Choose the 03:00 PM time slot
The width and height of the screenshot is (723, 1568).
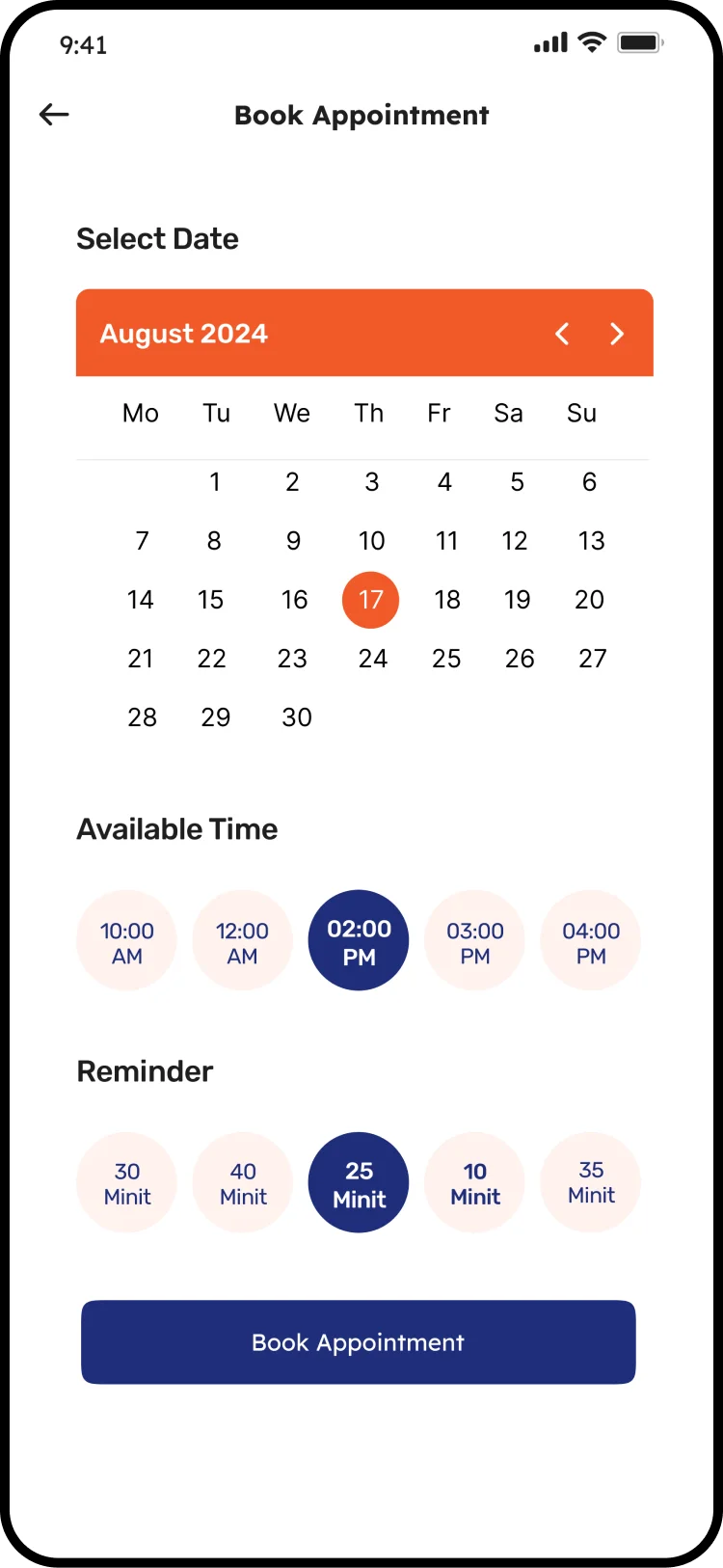pos(475,941)
